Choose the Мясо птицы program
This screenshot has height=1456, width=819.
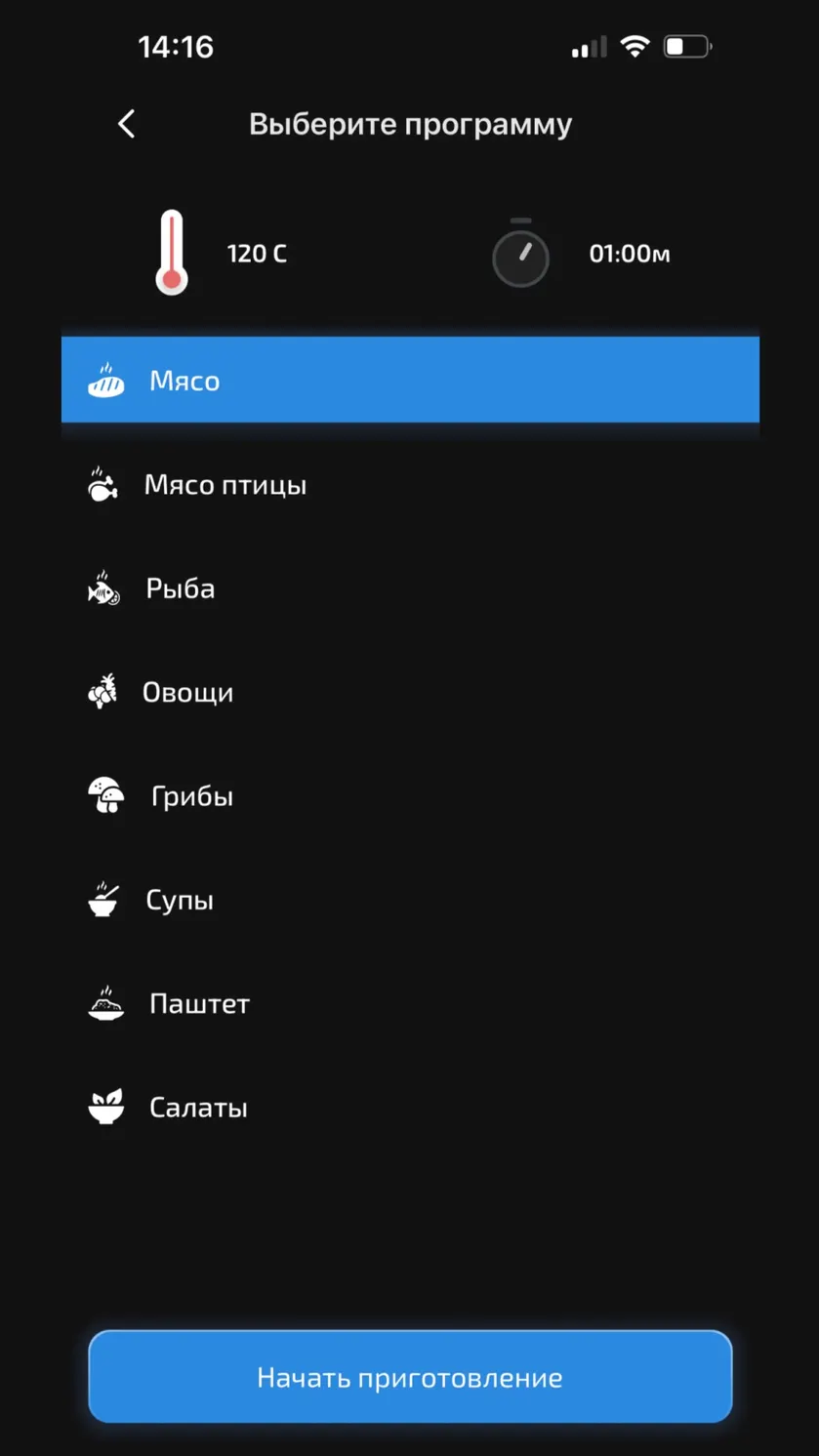(x=410, y=485)
